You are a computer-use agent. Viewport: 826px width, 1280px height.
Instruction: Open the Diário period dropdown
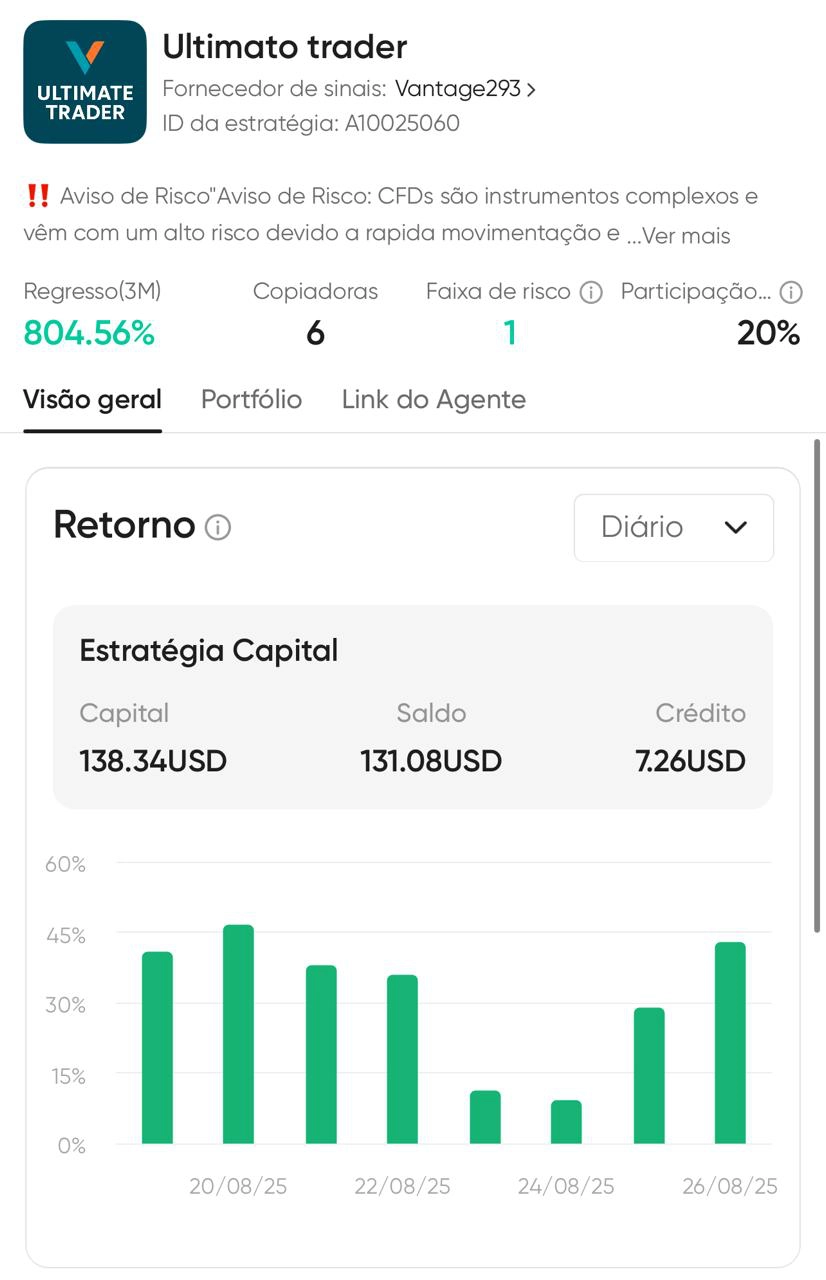click(x=673, y=527)
